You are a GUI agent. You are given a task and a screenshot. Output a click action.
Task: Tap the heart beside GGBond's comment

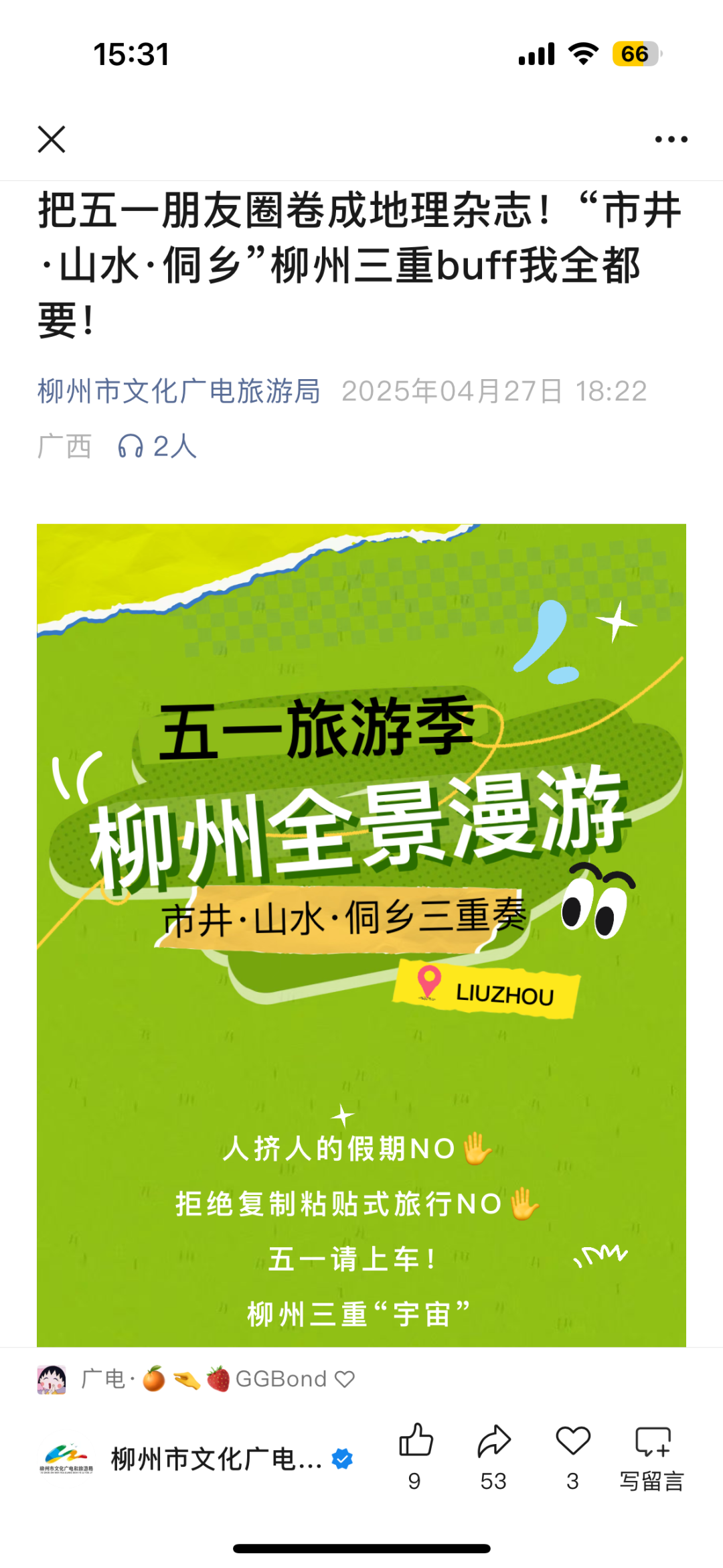[345, 1379]
